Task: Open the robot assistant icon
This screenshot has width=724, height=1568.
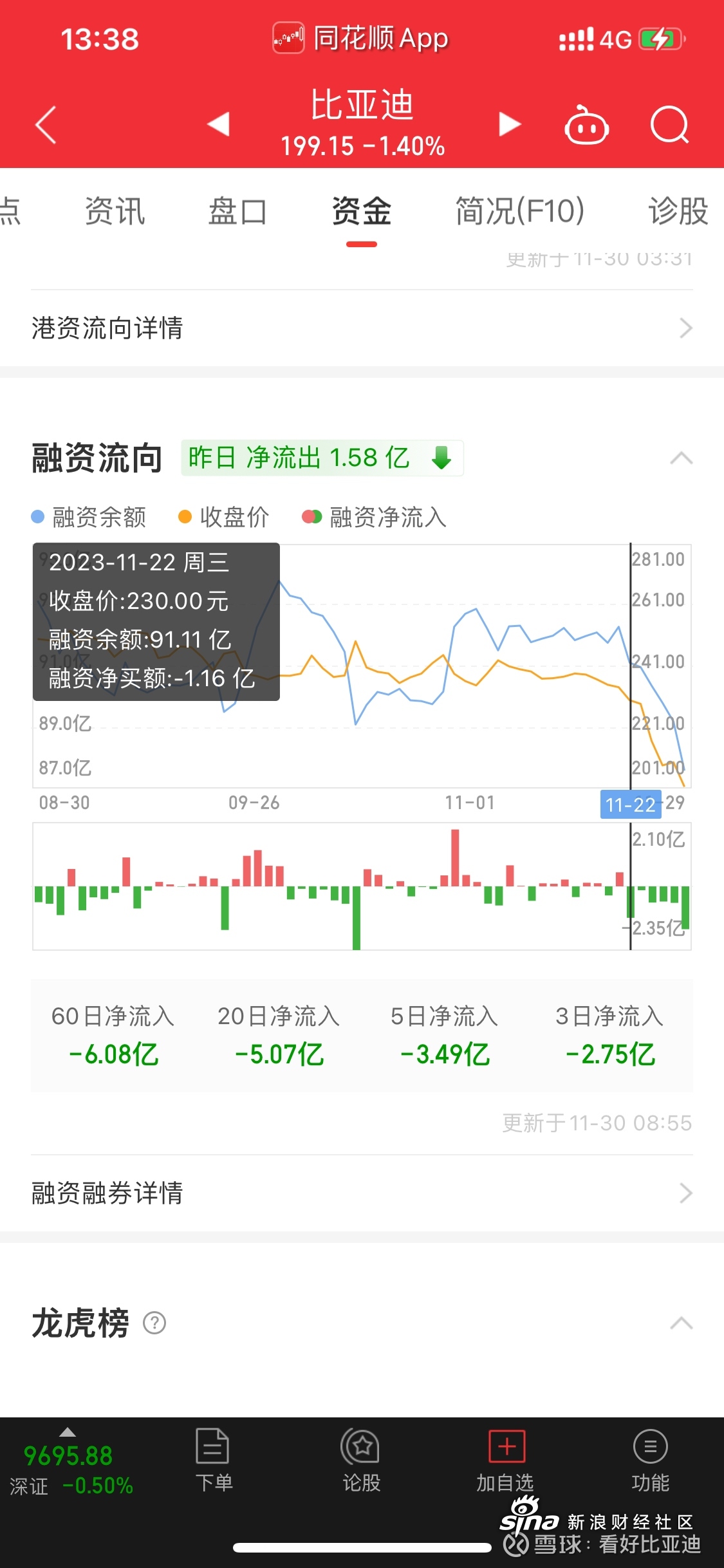Action: [586, 124]
